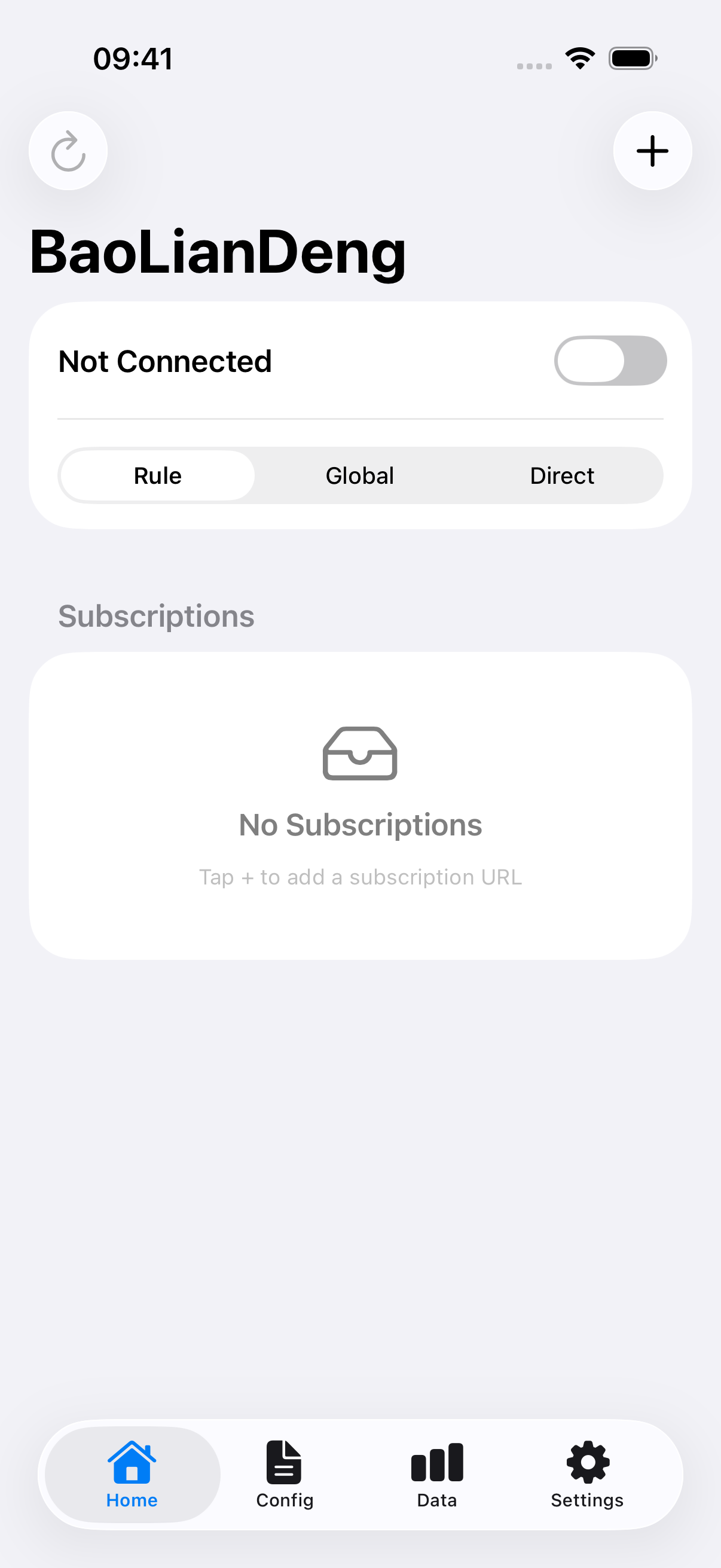721x1568 pixels.
Task: Click the empty inbox subscriptions icon
Action: pyautogui.click(x=359, y=755)
